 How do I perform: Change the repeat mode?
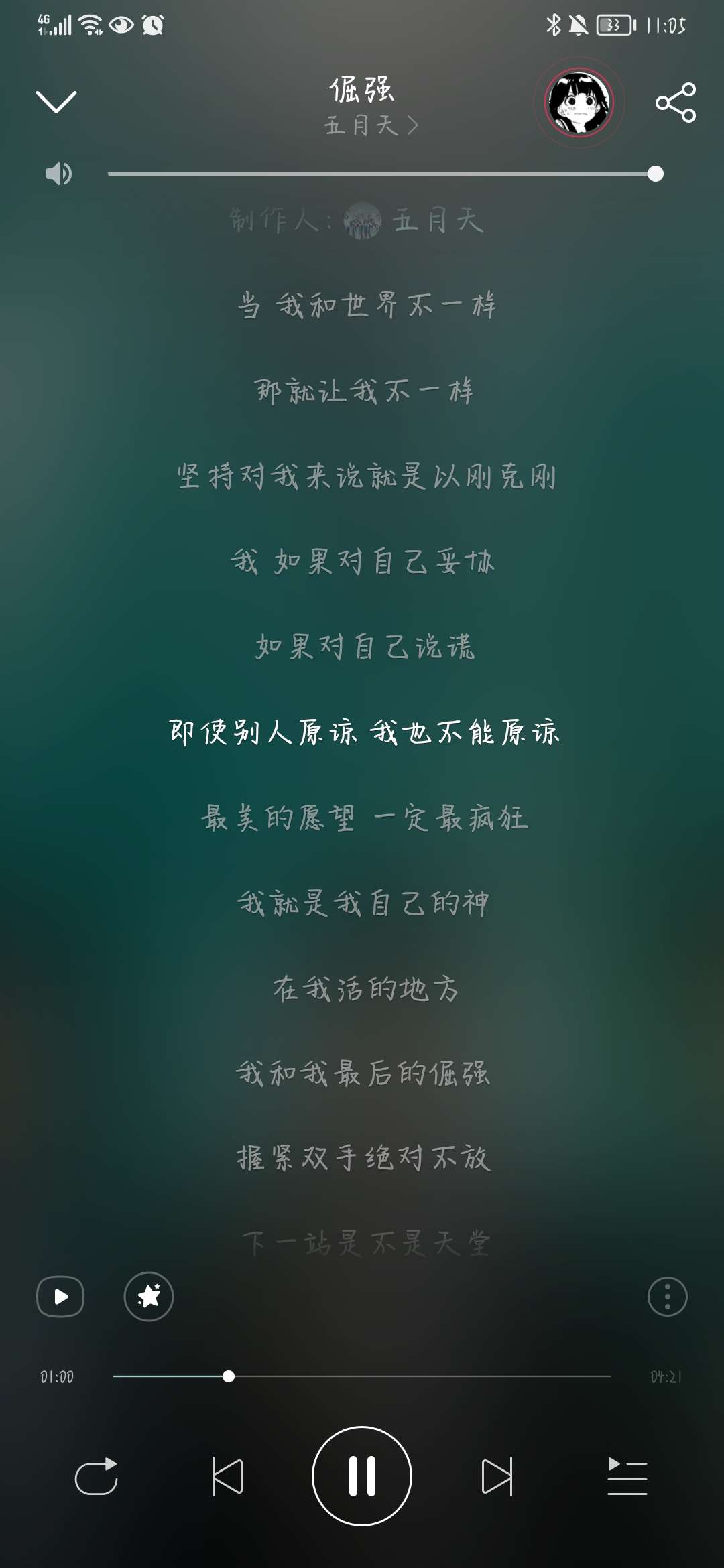tap(97, 1476)
